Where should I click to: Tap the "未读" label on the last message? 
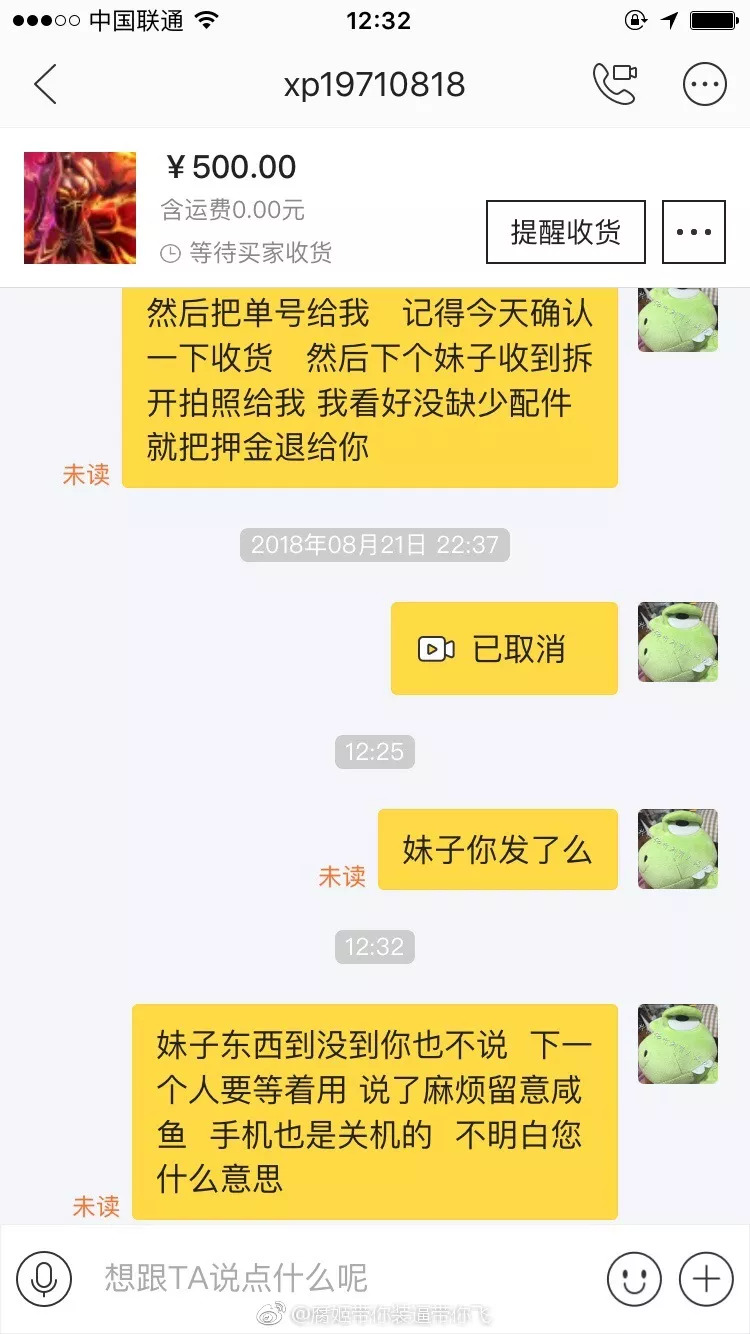point(94,1207)
